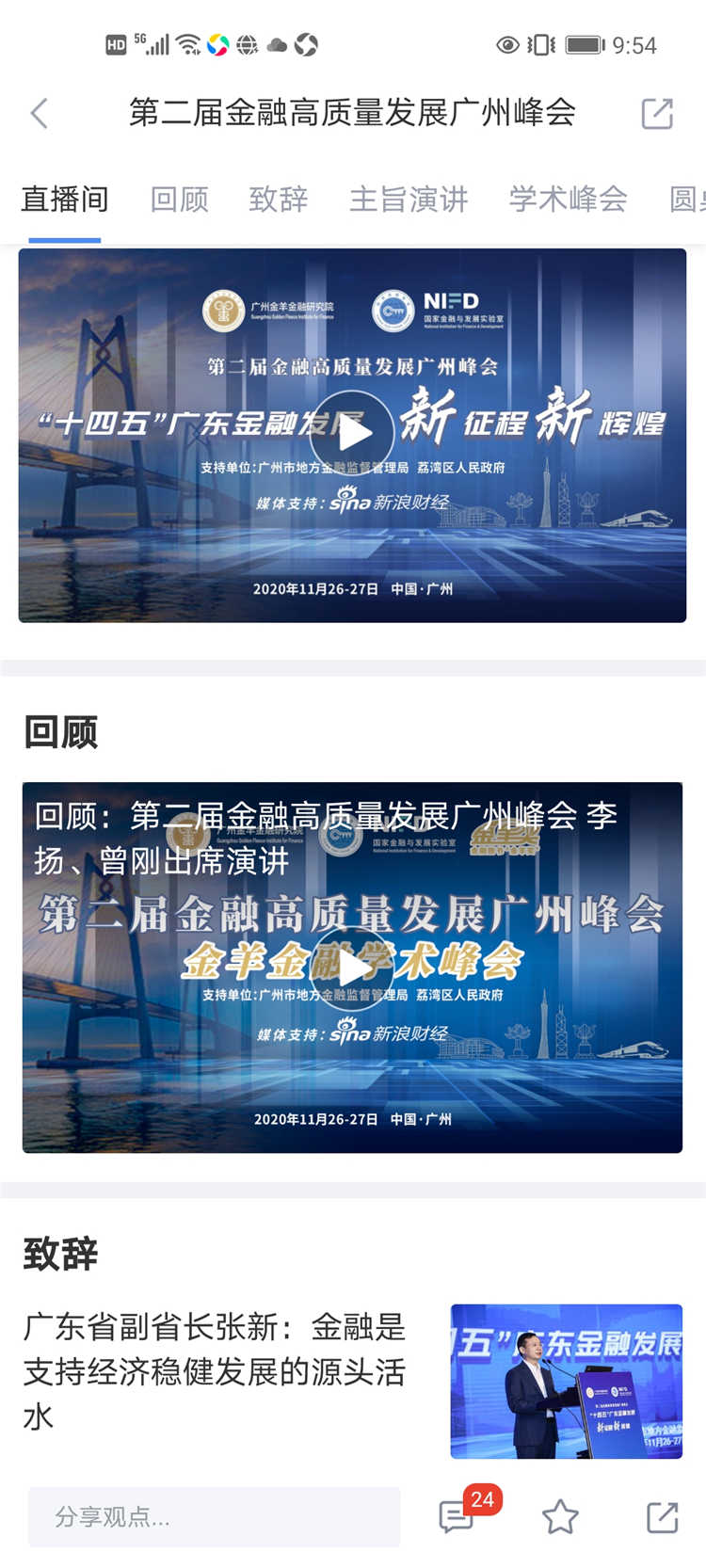706x1568 pixels.
Task: Play the live room video
Action: [353, 433]
